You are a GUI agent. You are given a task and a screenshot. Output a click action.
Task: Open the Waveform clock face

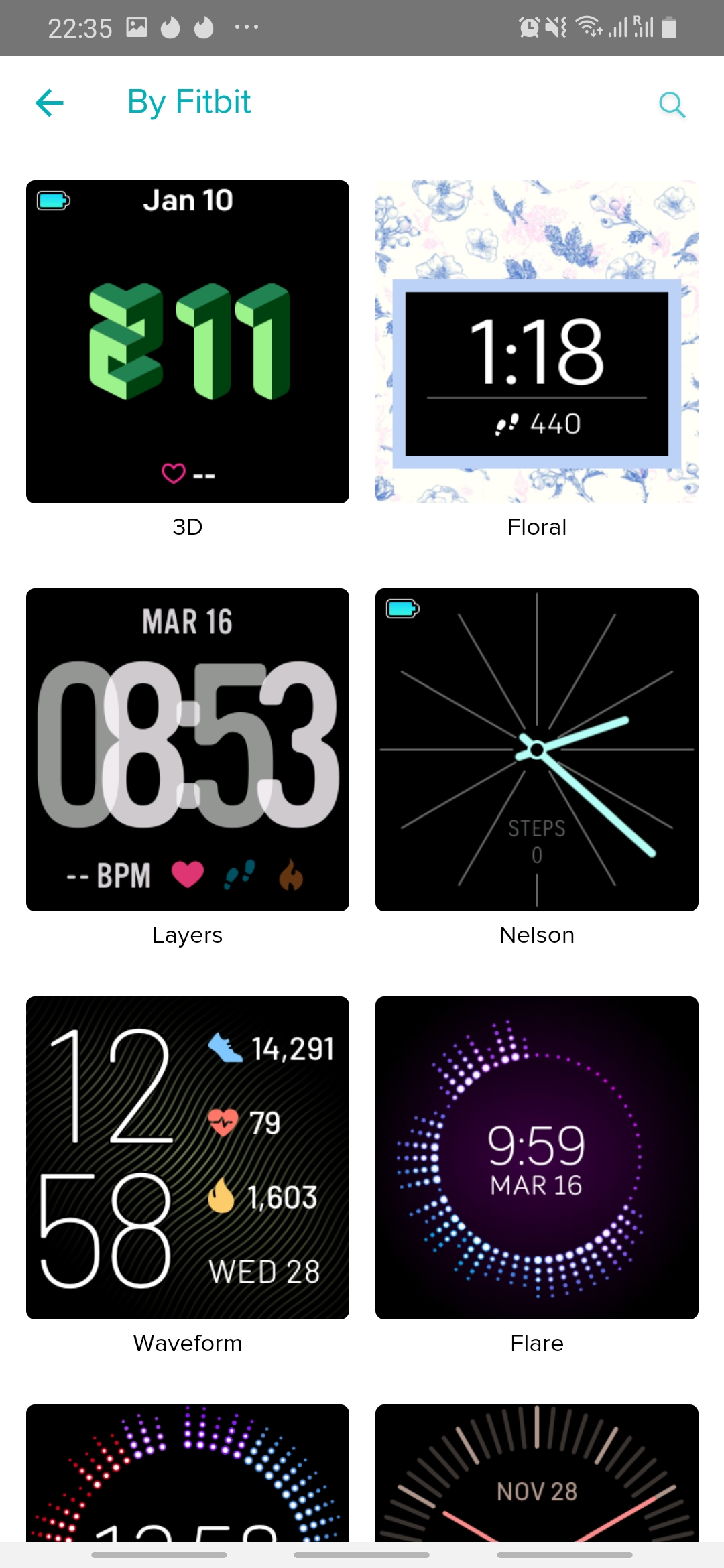point(188,1157)
